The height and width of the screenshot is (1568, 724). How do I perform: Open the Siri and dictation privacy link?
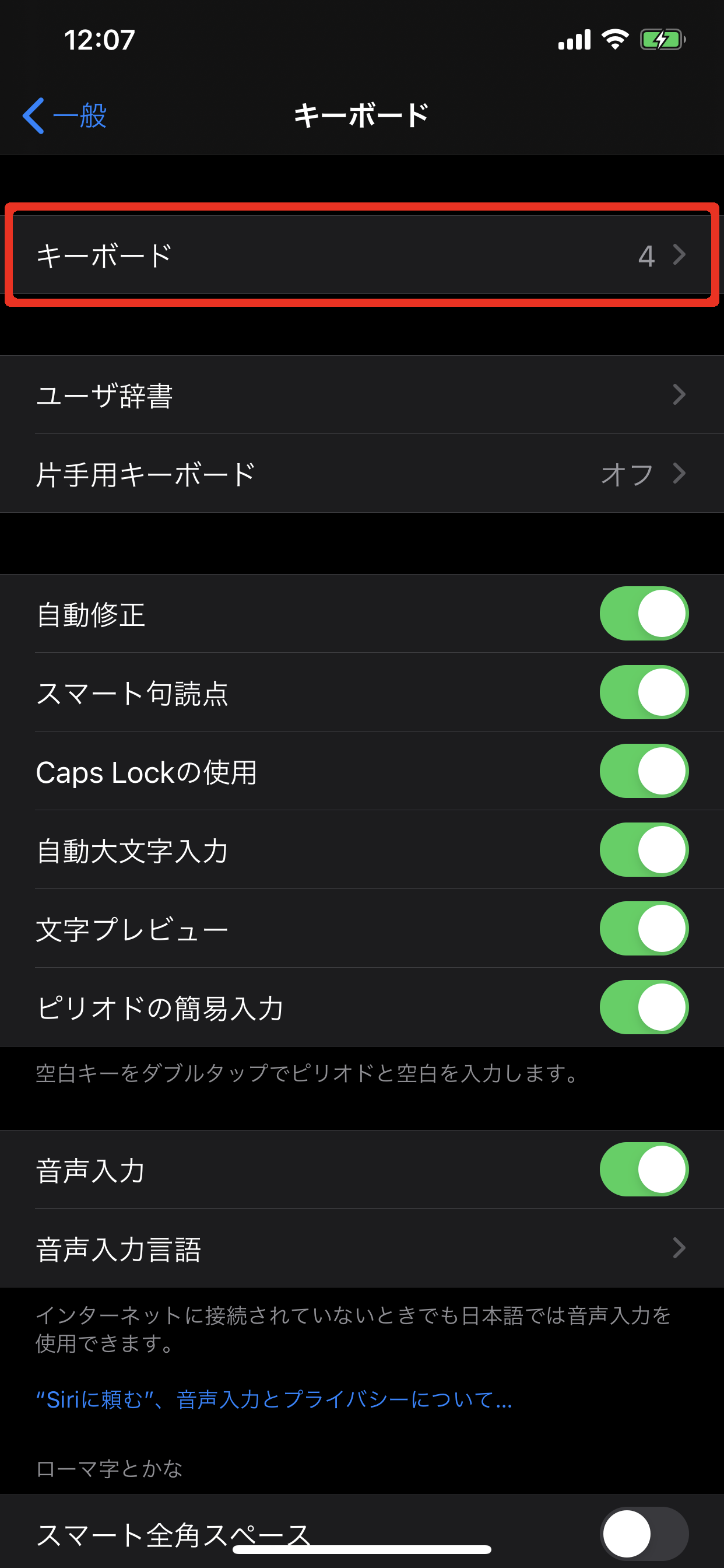[x=274, y=1400]
